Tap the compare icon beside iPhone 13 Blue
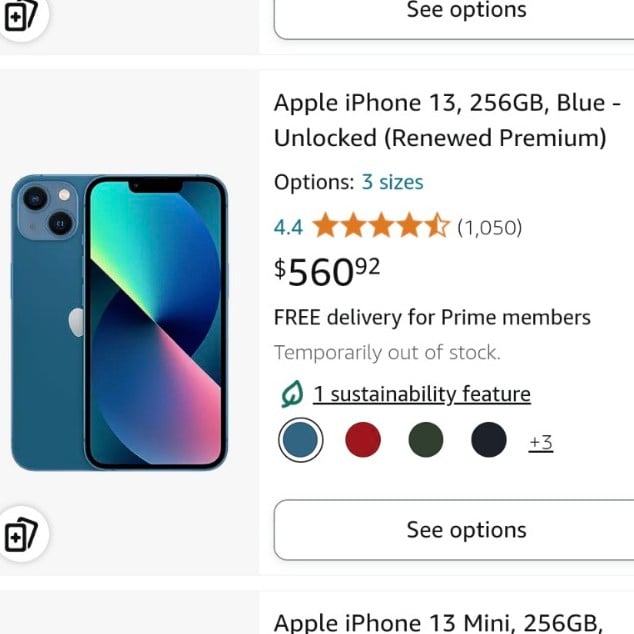Image resolution: width=634 pixels, height=634 pixels. point(21,534)
